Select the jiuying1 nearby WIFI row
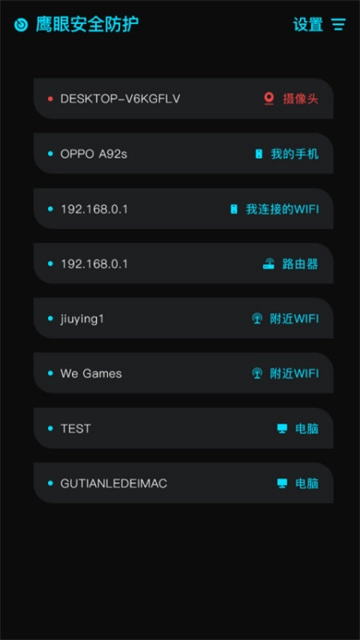Screen dimensions: 360x640 [183, 318]
